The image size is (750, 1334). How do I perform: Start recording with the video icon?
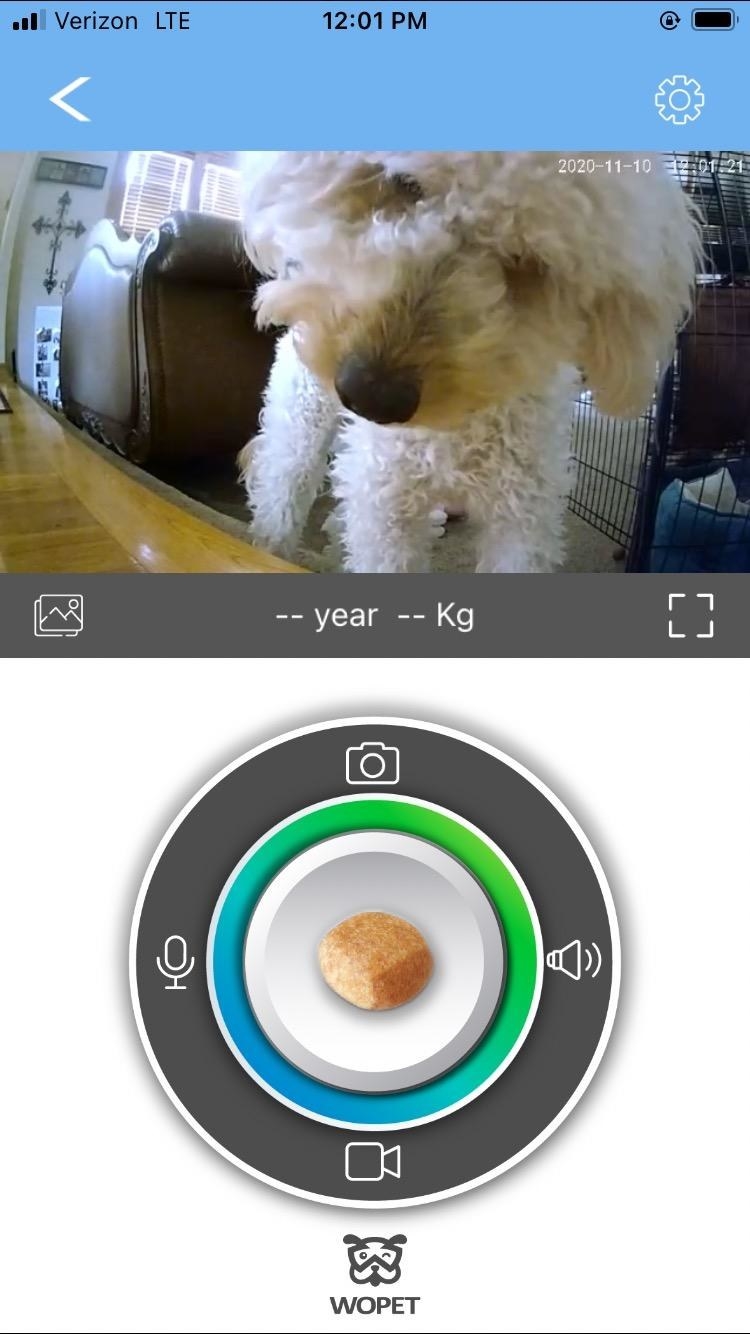(x=373, y=1162)
